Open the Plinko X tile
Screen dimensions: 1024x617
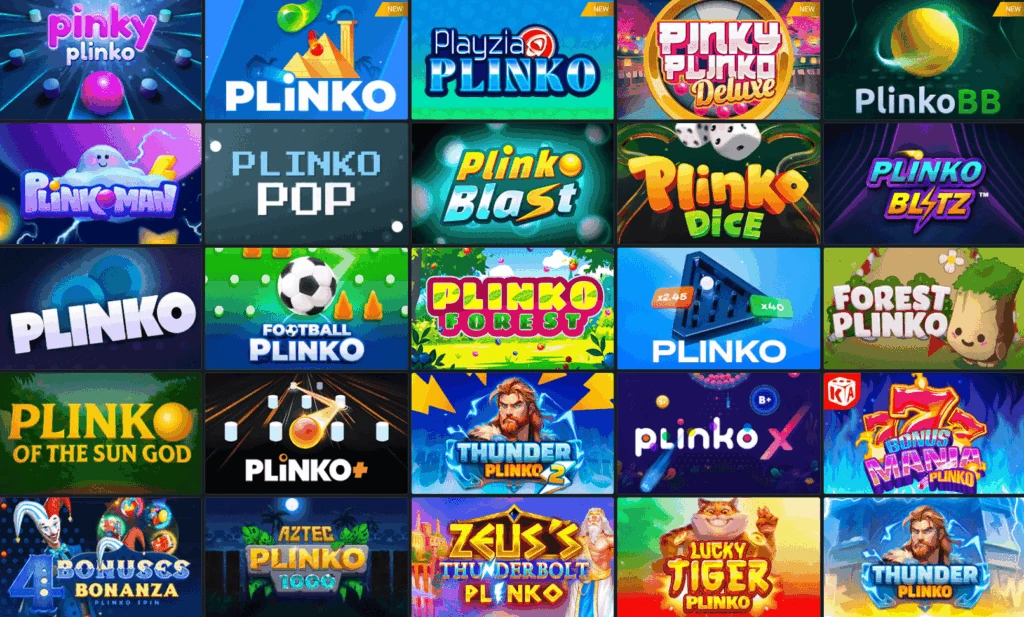(x=718, y=432)
